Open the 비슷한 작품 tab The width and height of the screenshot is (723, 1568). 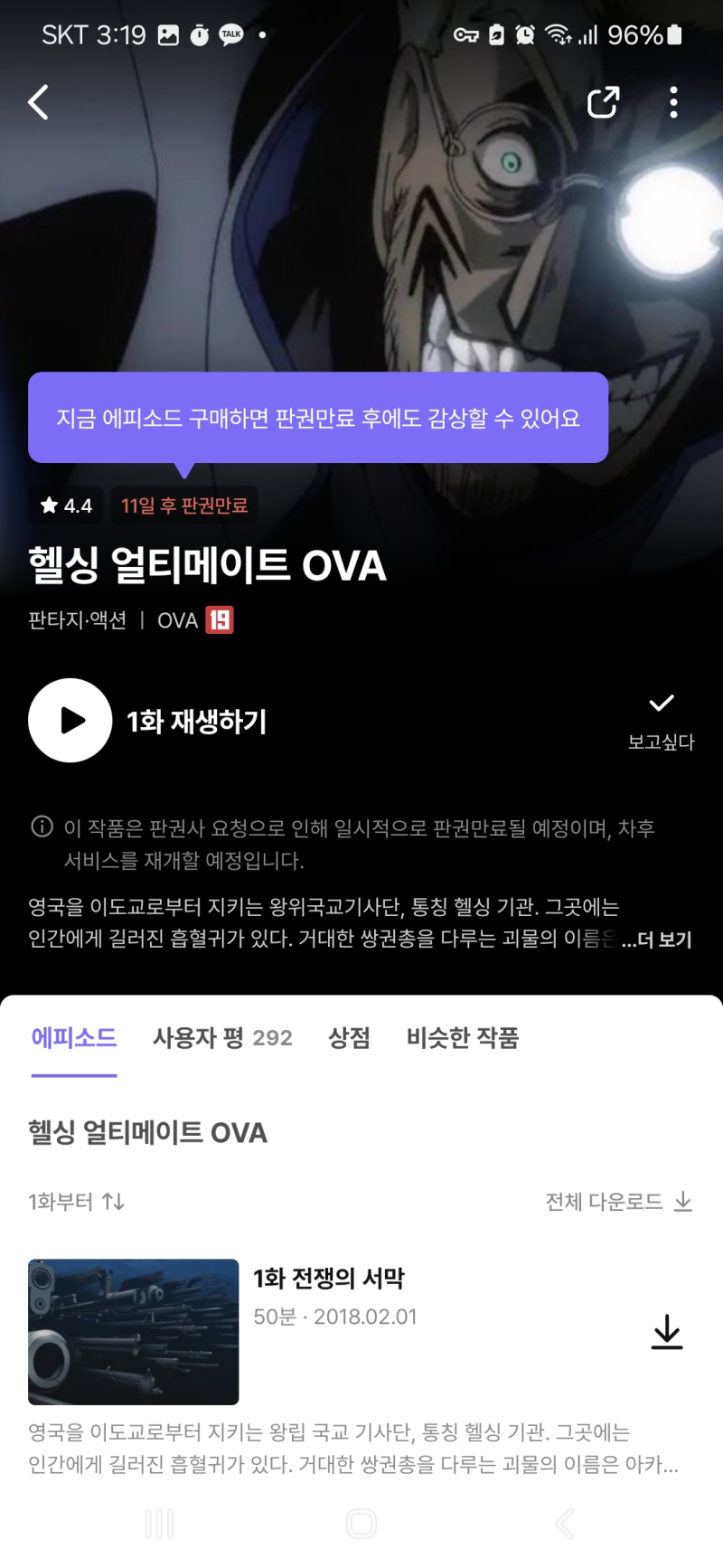tap(463, 1037)
